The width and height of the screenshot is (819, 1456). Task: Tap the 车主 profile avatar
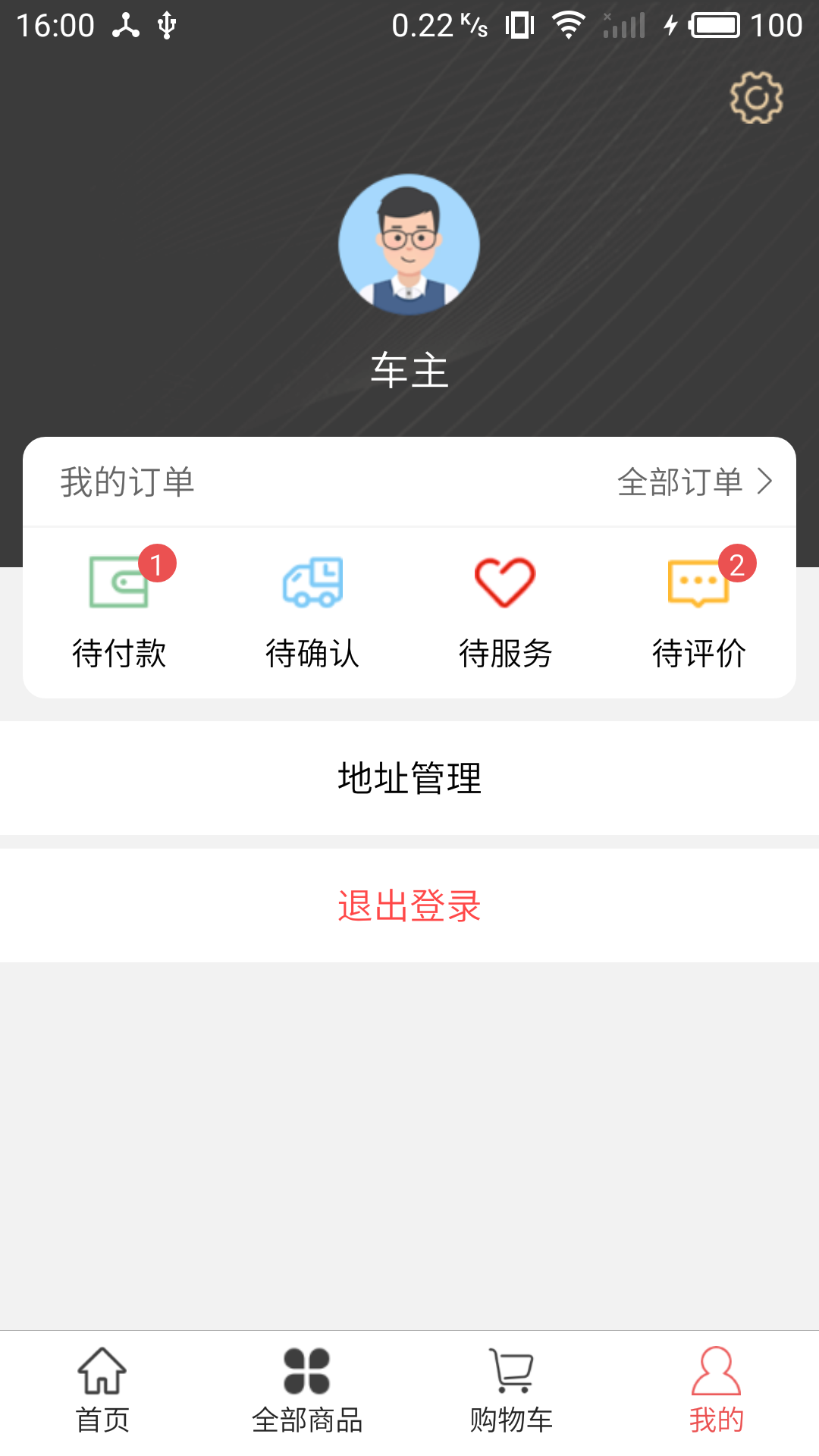click(408, 243)
